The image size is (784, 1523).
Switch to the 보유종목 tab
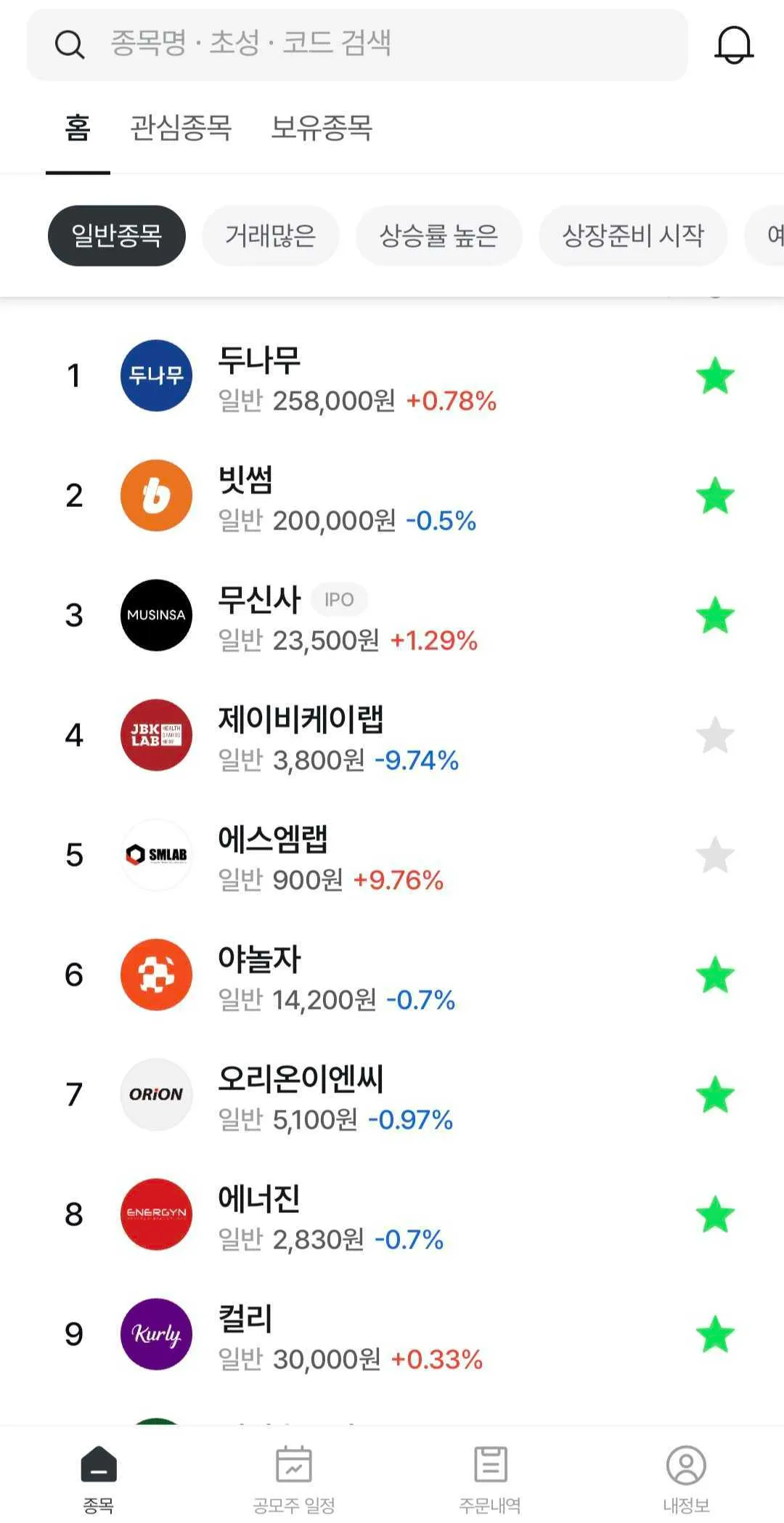[x=322, y=128]
